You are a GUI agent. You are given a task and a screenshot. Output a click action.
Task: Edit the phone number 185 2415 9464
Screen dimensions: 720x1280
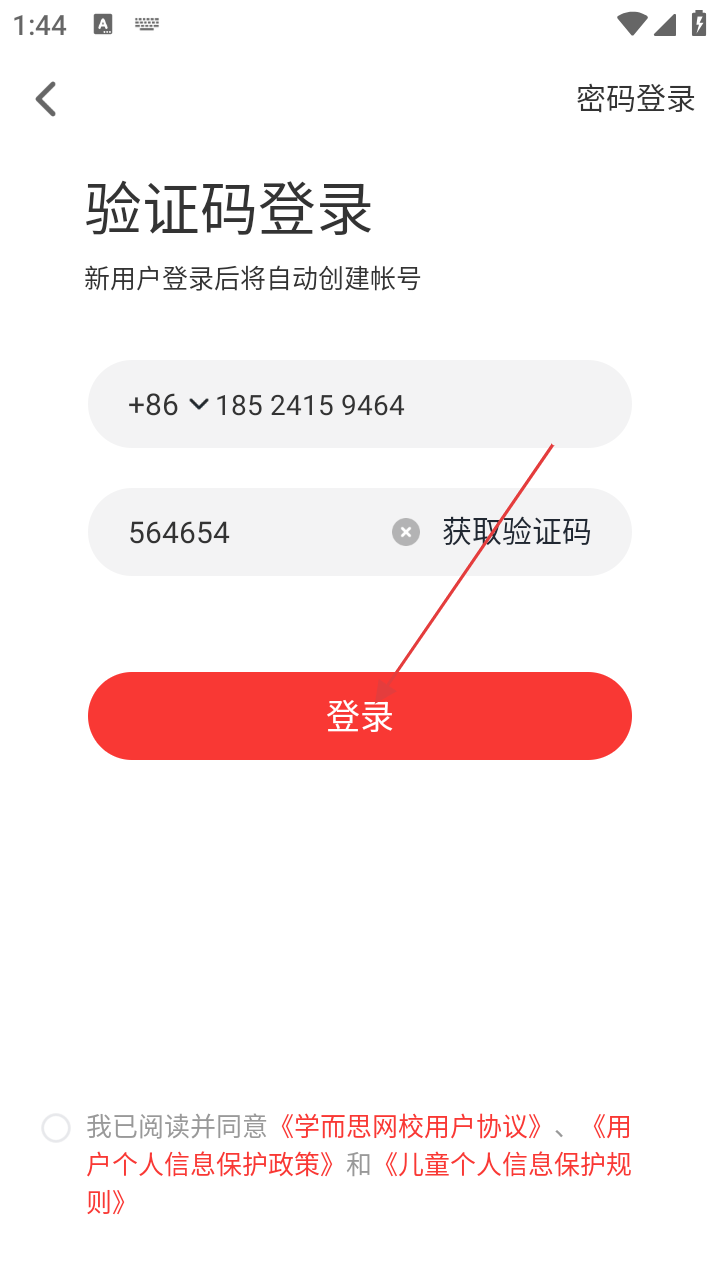[310, 405]
